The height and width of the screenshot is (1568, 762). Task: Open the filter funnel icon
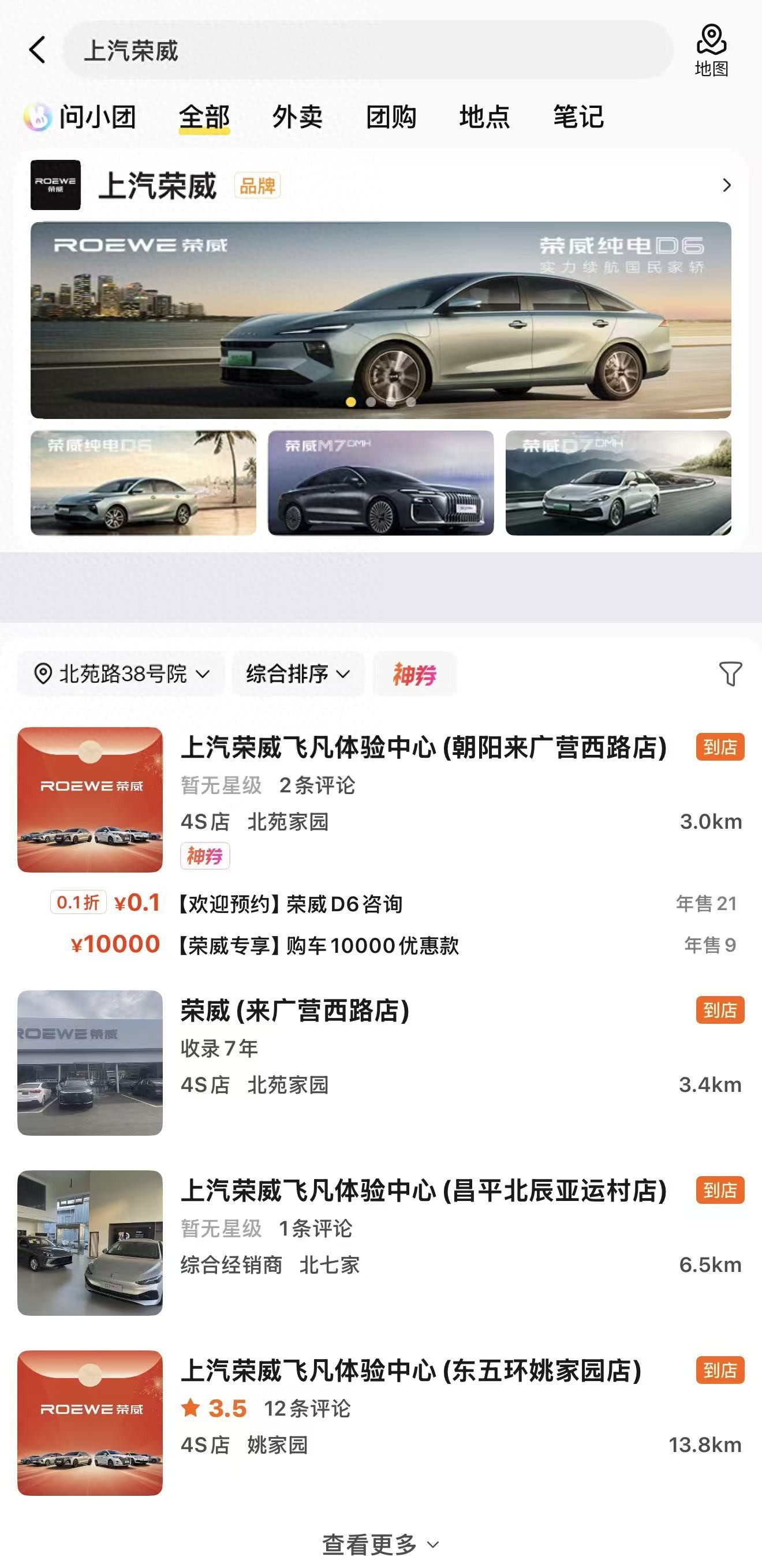pos(730,674)
